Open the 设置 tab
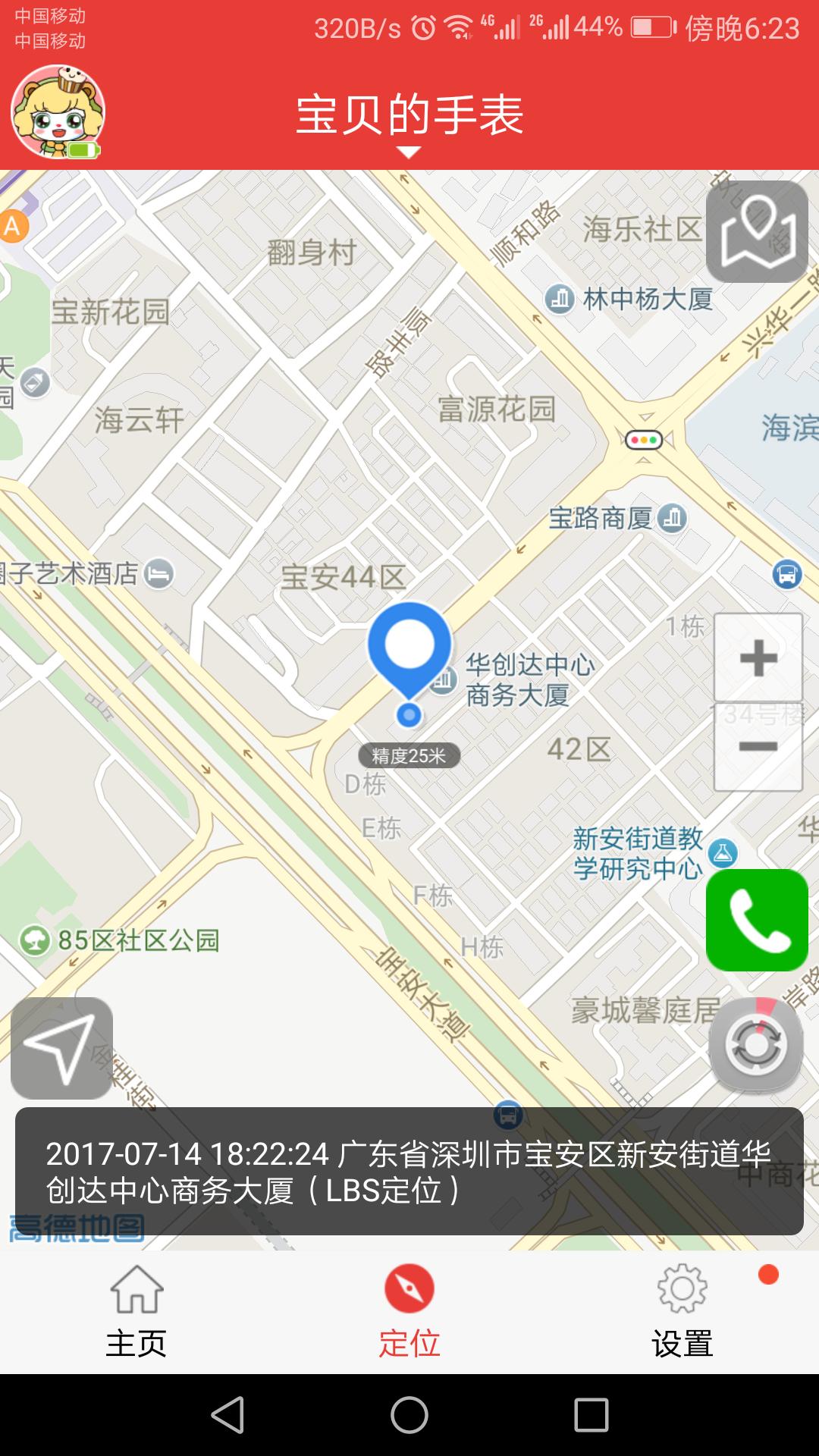 (x=682, y=1310)
